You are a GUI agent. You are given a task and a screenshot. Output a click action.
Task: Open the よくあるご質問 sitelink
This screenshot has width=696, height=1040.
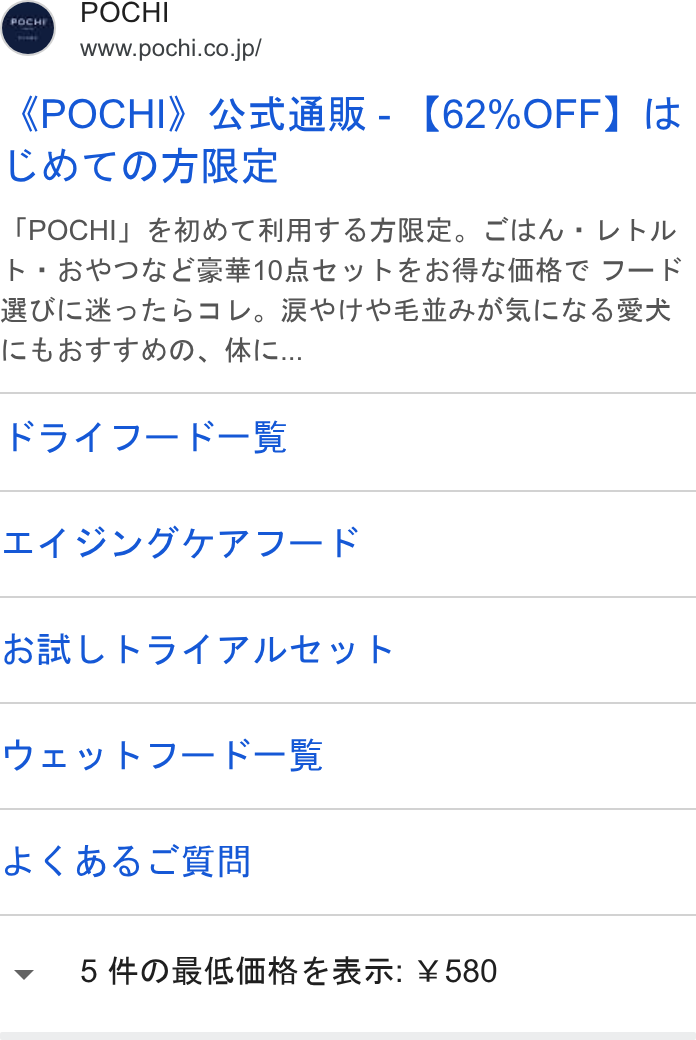(348, 862)
